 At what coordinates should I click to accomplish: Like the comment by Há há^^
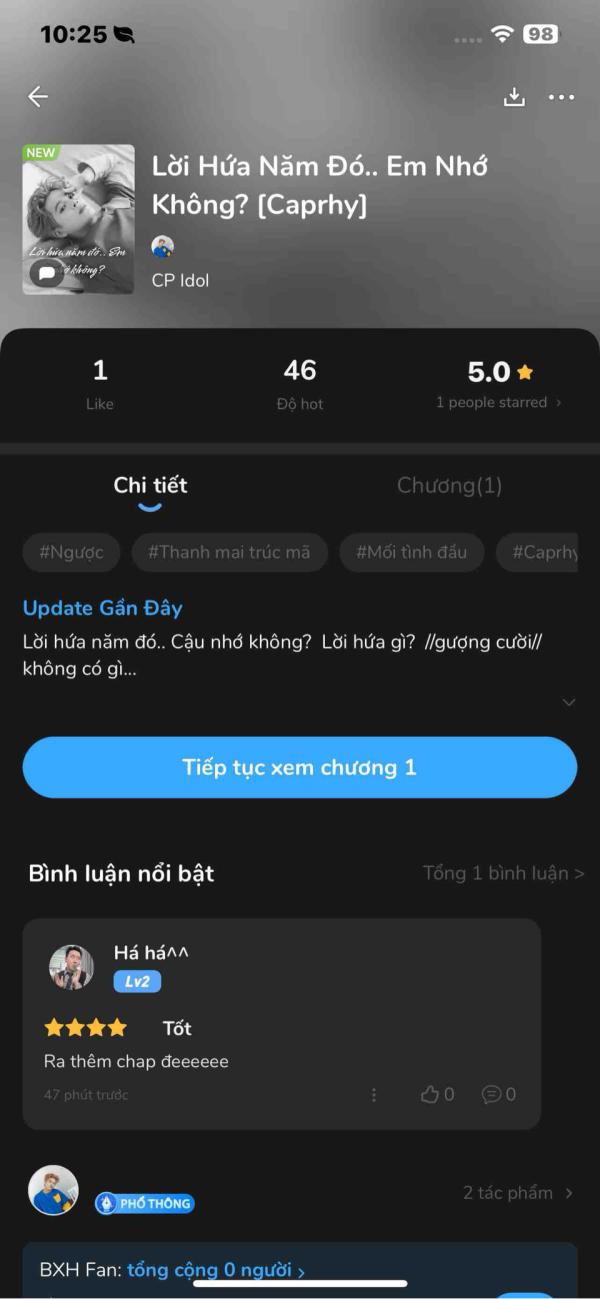click(x=437, y=1095)
